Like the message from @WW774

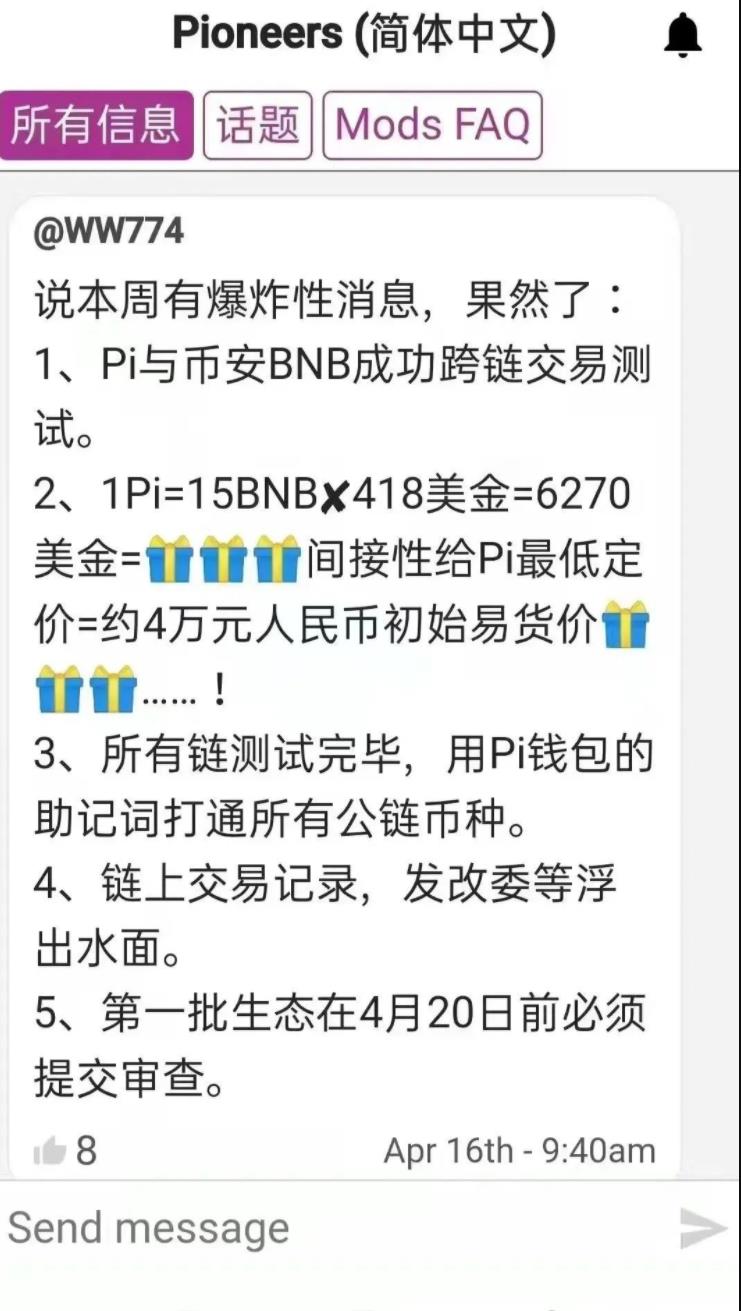(50, 1151)
